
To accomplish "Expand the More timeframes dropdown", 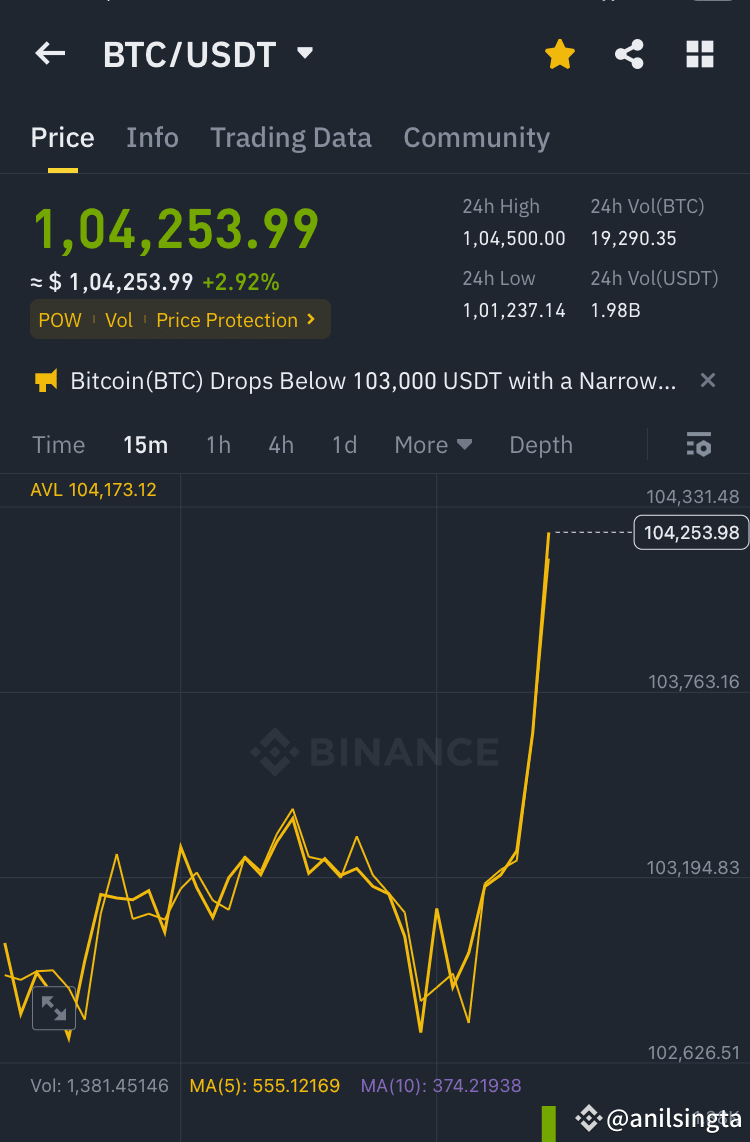I will click(x=433, y=444).
